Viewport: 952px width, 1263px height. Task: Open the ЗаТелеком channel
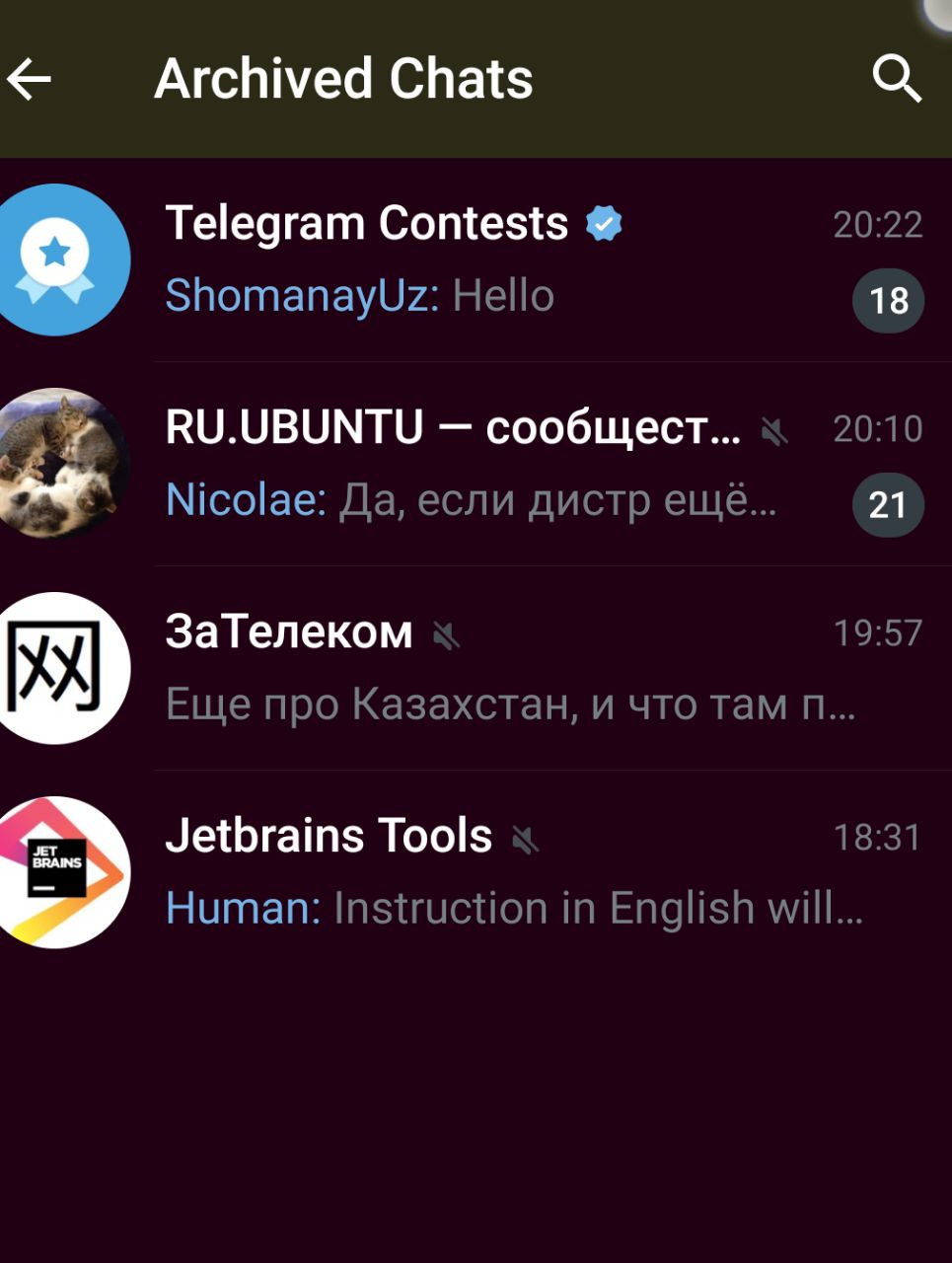[x=476, y=668]
